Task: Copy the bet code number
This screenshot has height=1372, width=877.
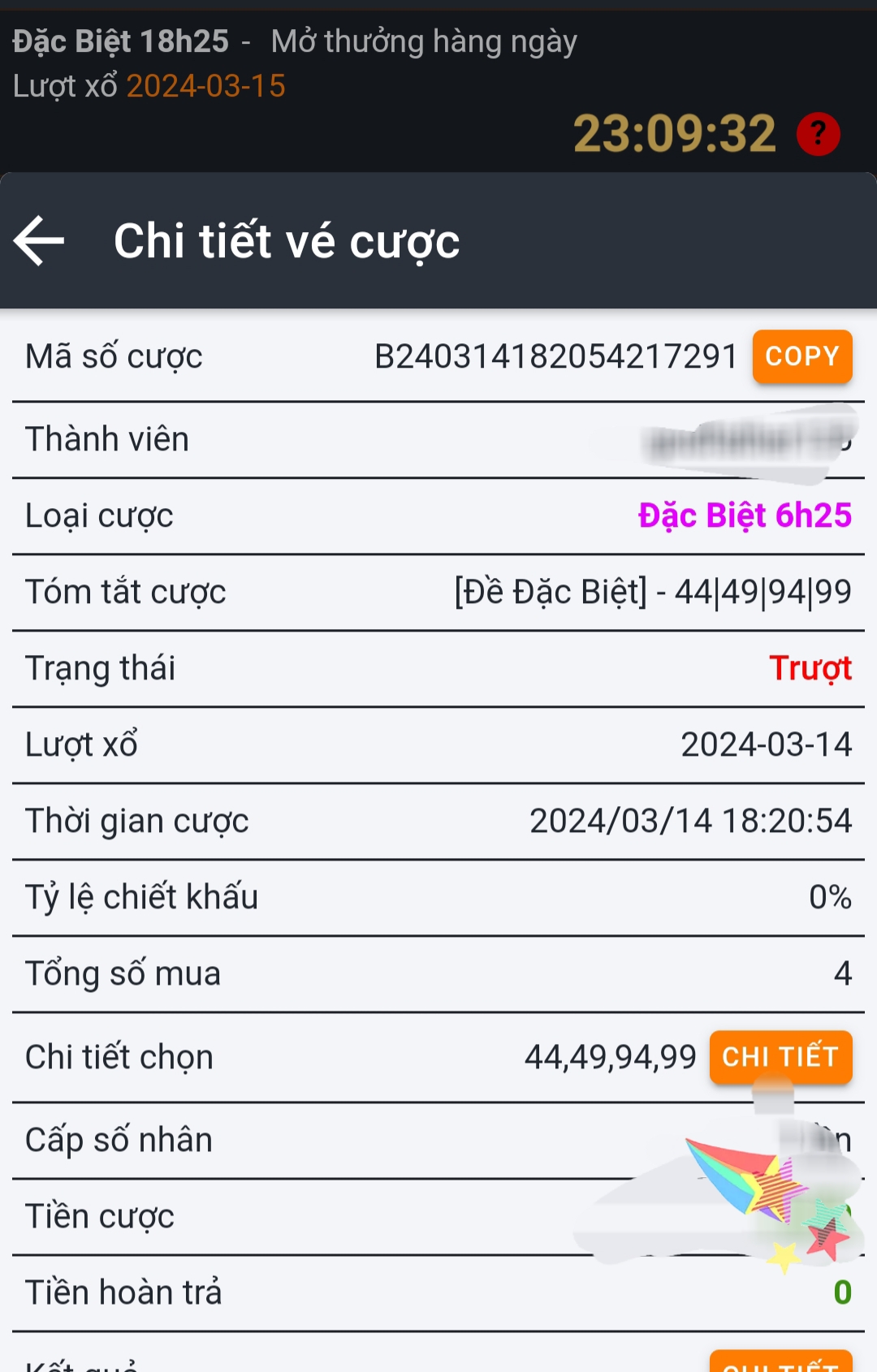Action: click(801, 356)
